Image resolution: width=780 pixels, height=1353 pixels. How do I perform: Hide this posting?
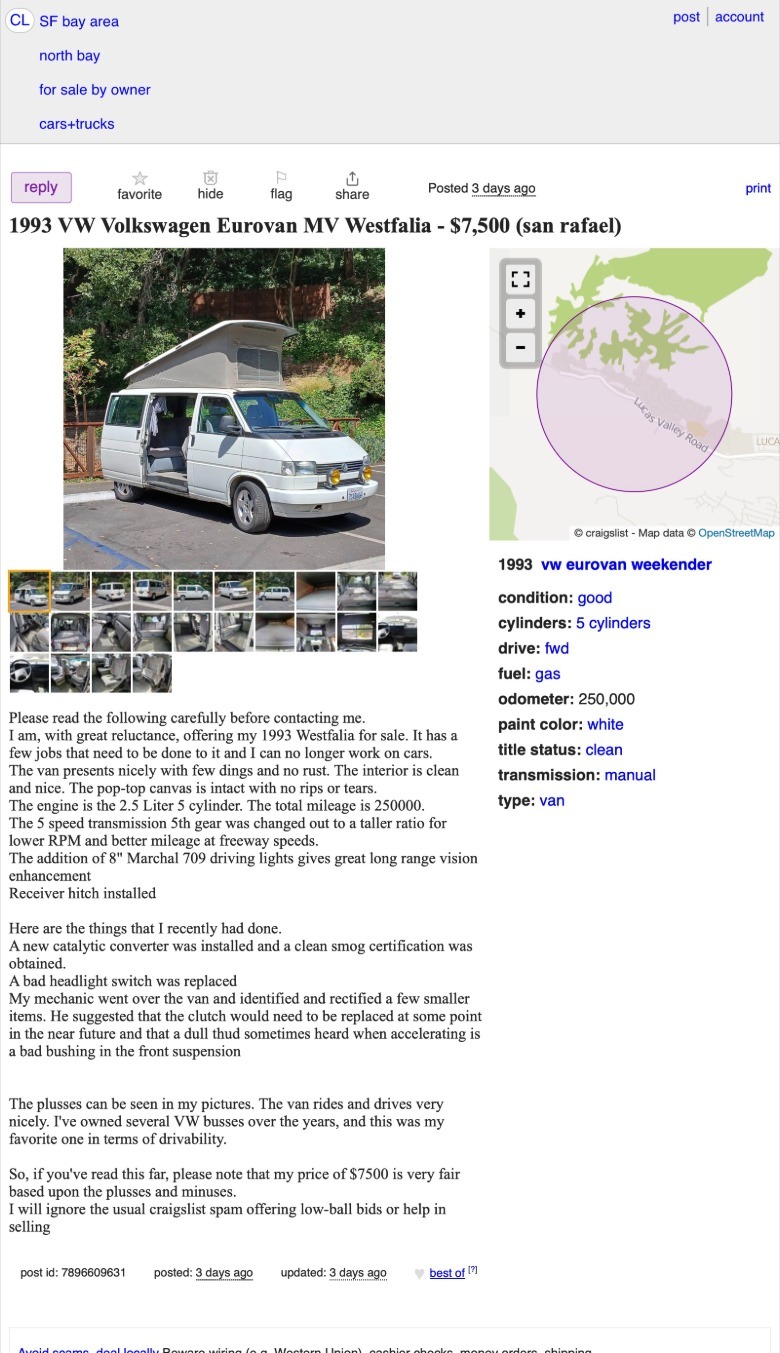coord(210,185)
